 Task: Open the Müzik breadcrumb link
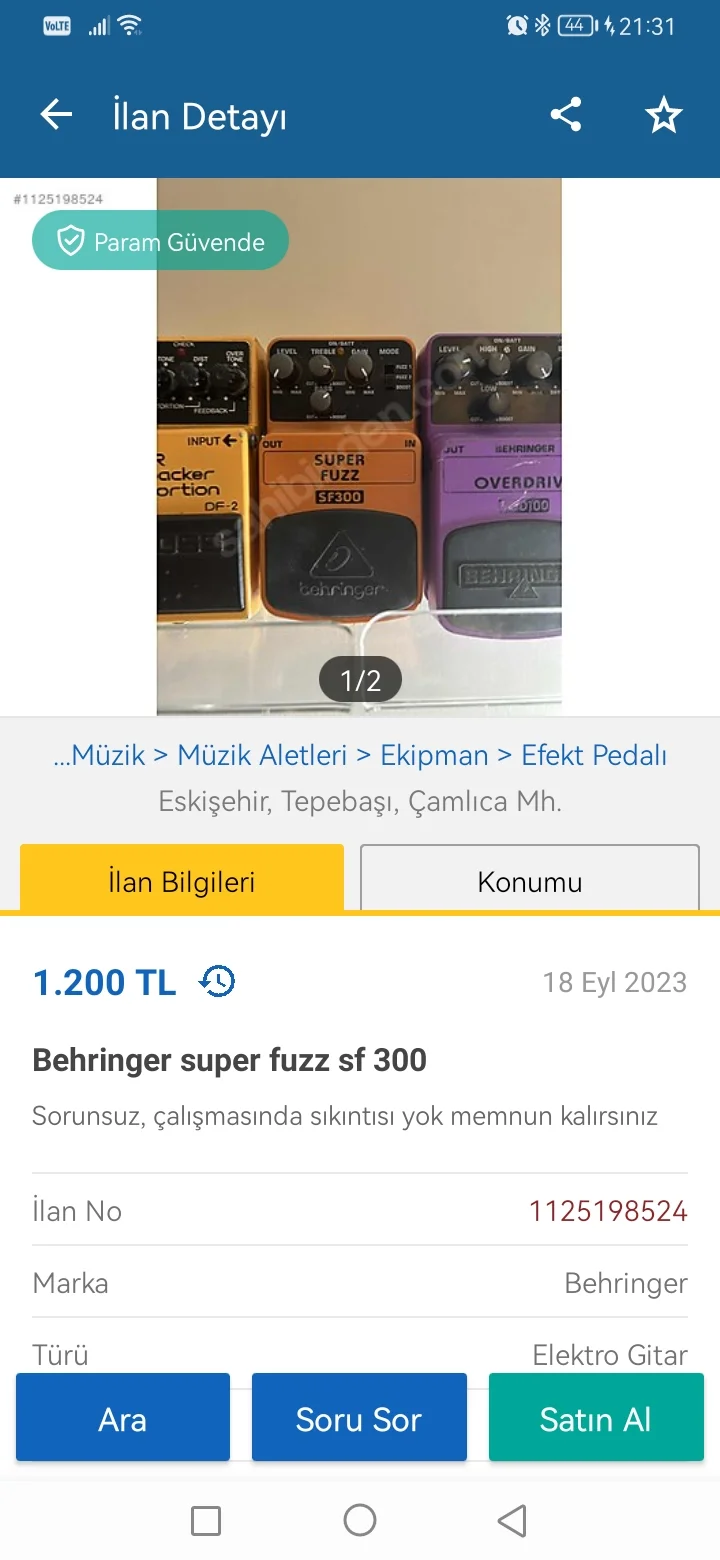coord(99,755)
